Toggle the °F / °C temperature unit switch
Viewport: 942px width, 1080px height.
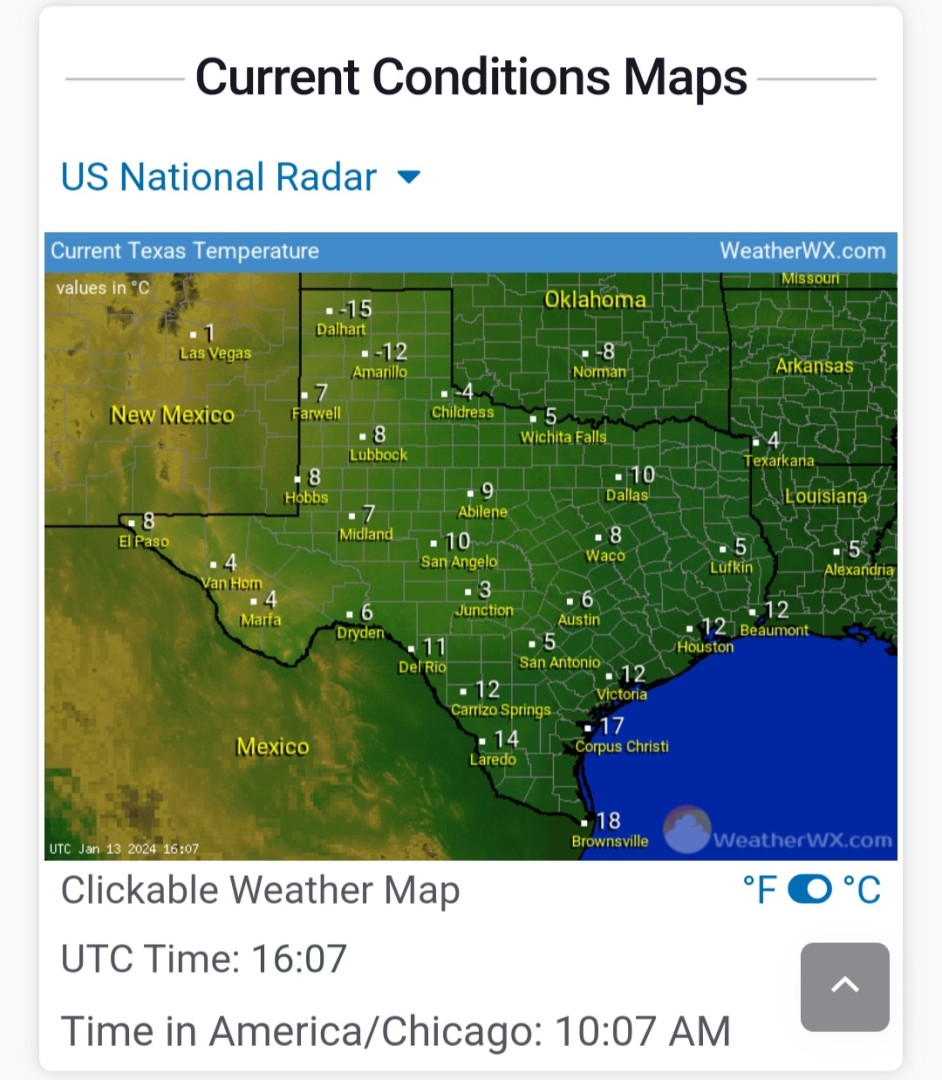tap(810, 889)
